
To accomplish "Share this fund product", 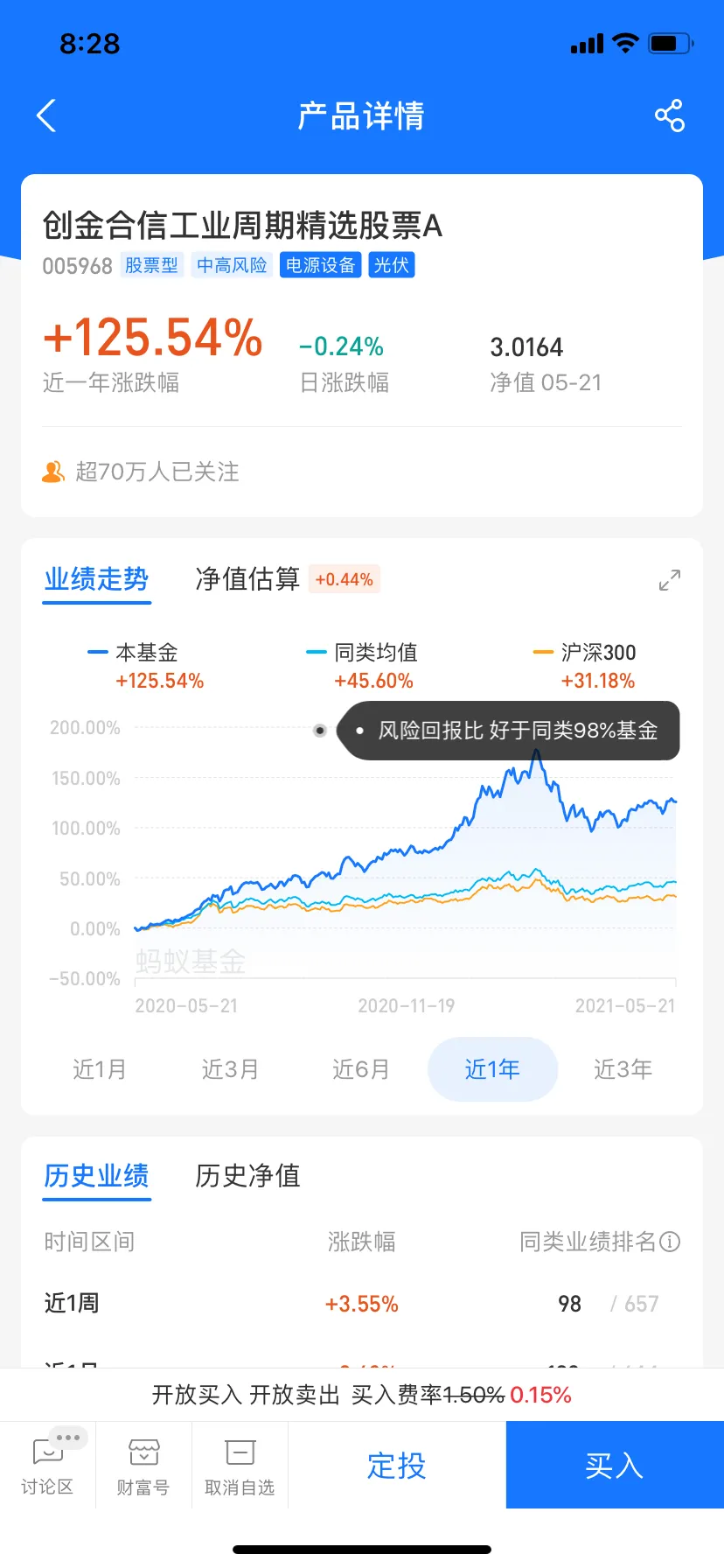I will point(669,115).
